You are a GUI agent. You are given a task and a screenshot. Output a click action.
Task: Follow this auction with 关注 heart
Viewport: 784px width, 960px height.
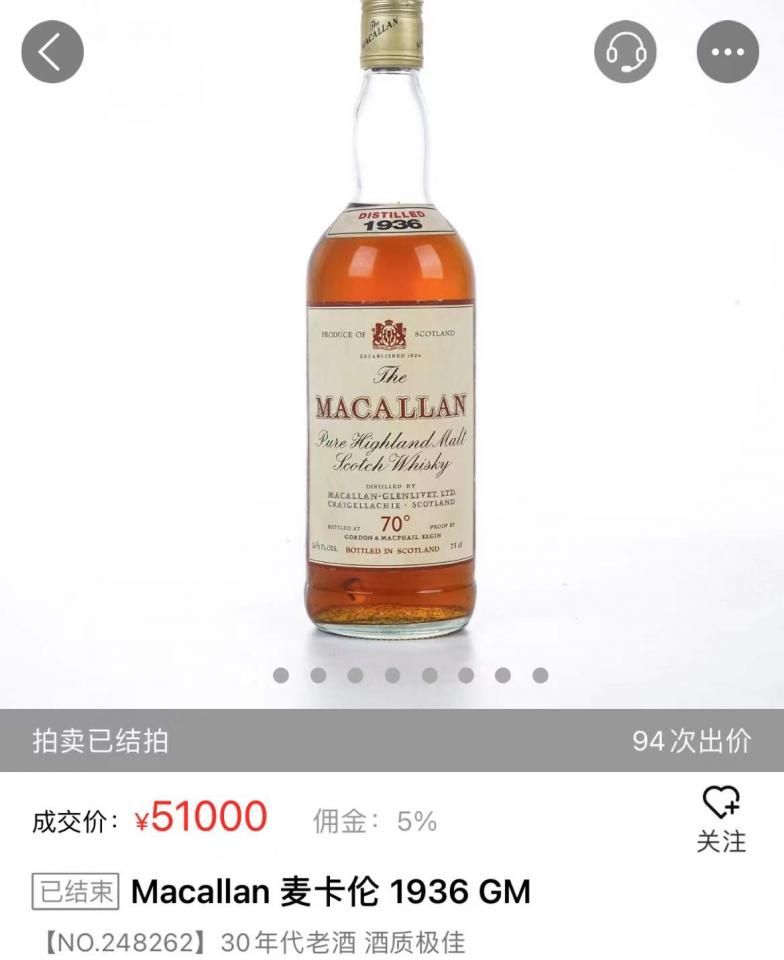click(721, 818)
